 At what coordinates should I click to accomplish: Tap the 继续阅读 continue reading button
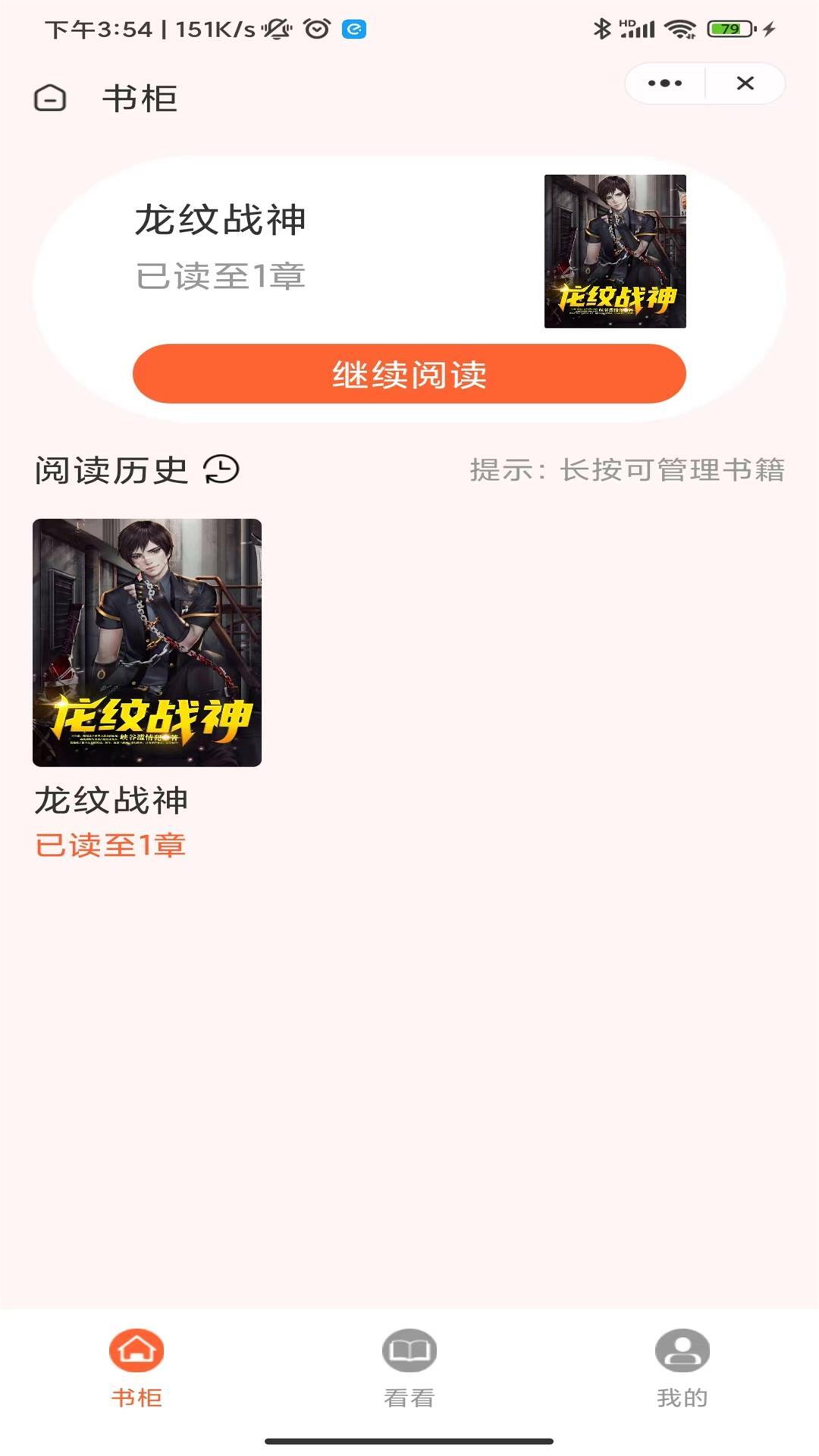409,373
